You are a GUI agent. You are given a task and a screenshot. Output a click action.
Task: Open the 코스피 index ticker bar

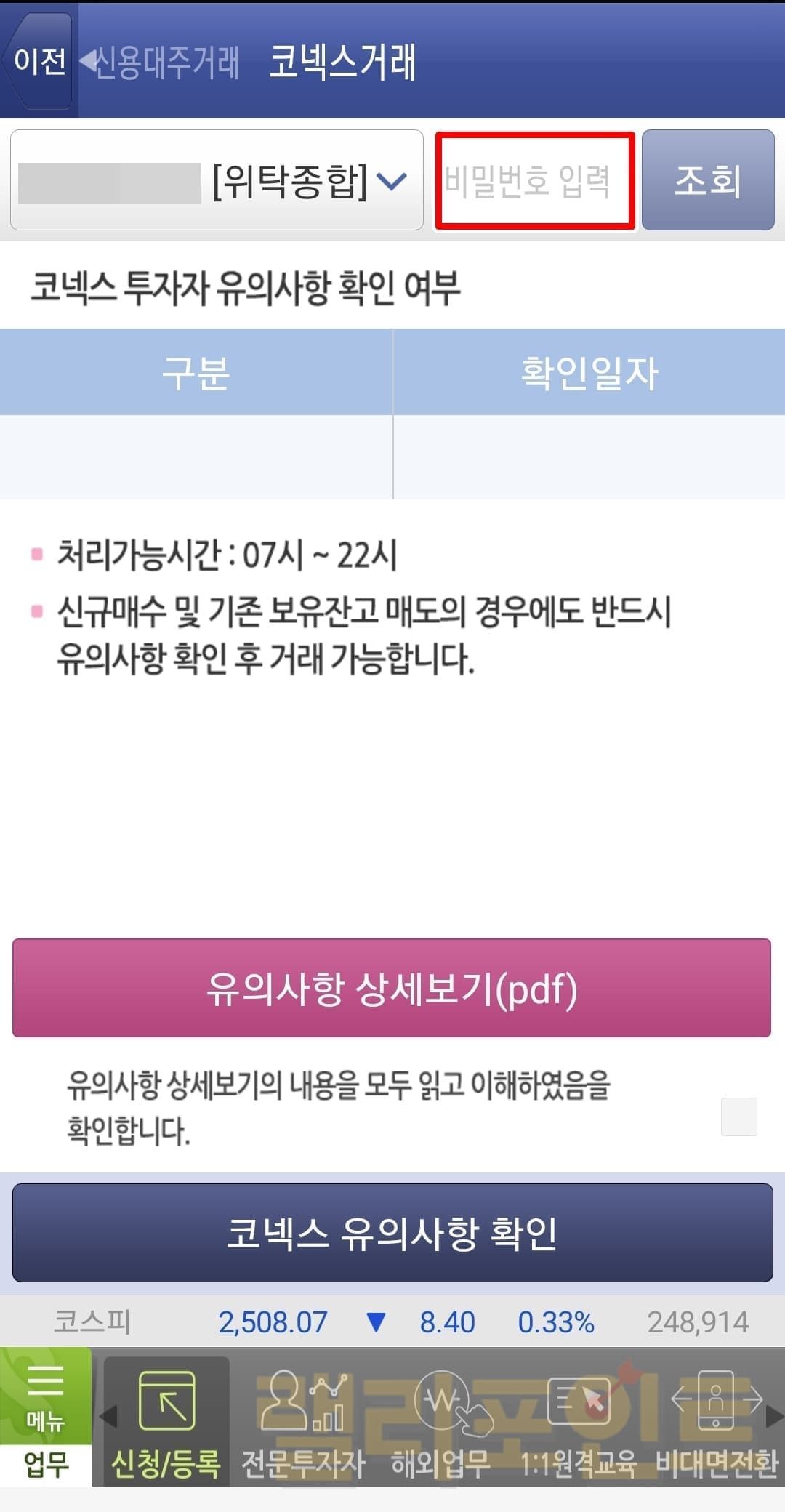tap(392, 1322)
